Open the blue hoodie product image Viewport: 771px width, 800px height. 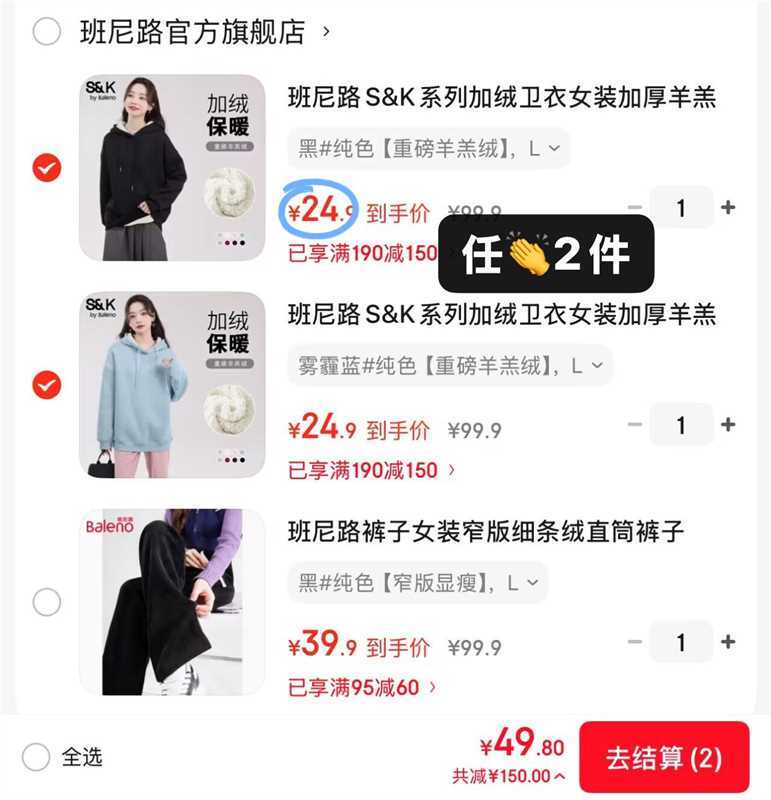[172, 385]
